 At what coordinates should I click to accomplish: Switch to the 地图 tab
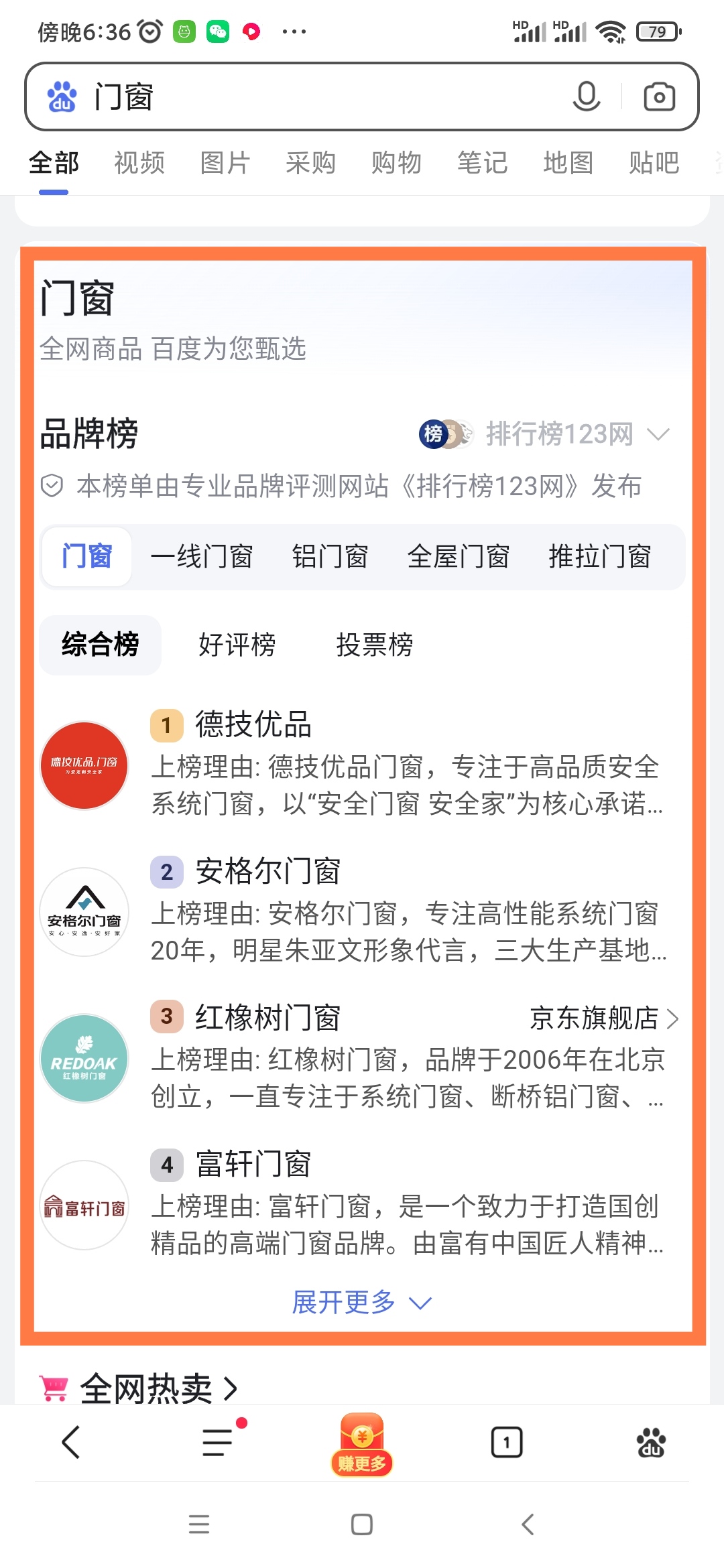click(568, 163)
